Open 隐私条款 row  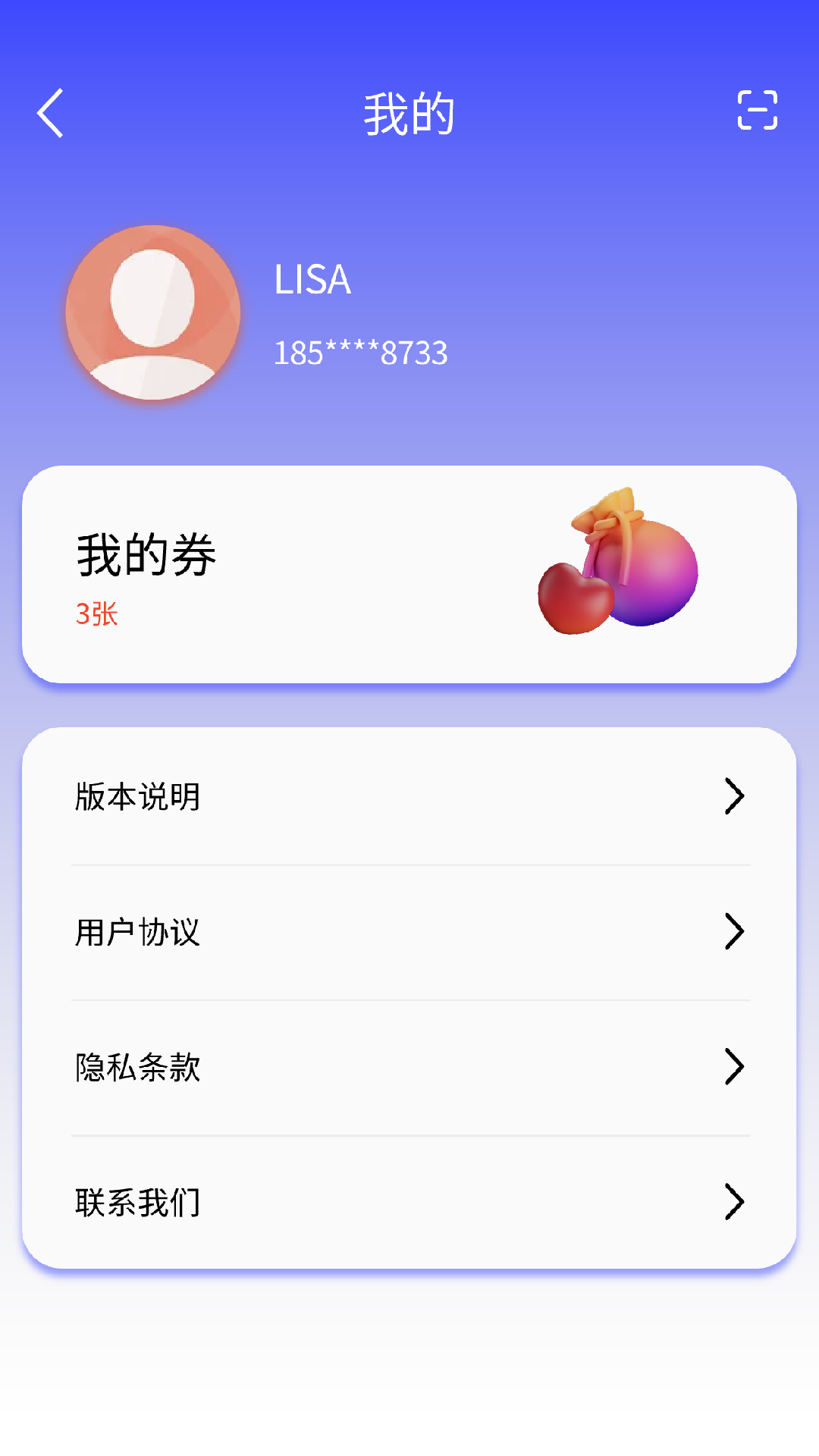[409, 1067]
